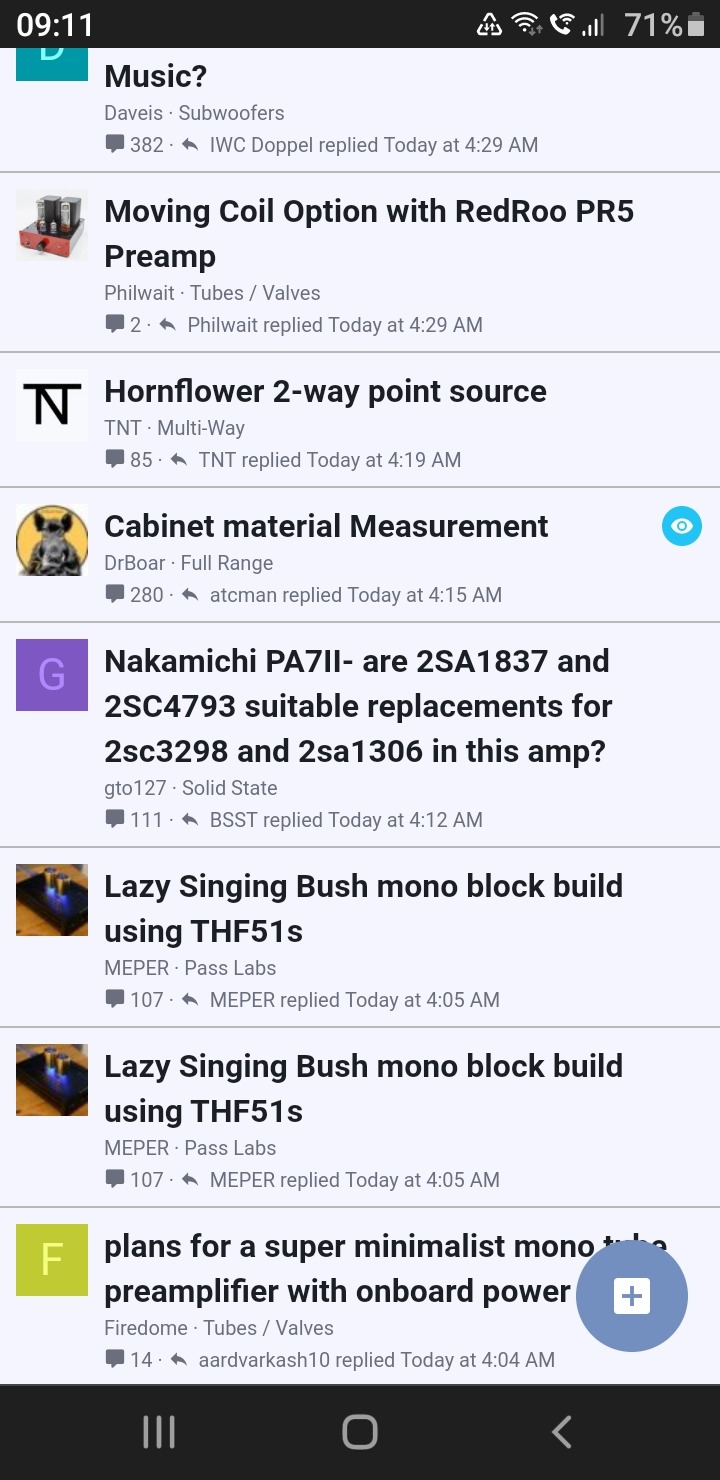Image resolution: width=720 pixels, height=1480 pixels.
Task: Go back using the system back button
Action: (x=561, y=1432)
